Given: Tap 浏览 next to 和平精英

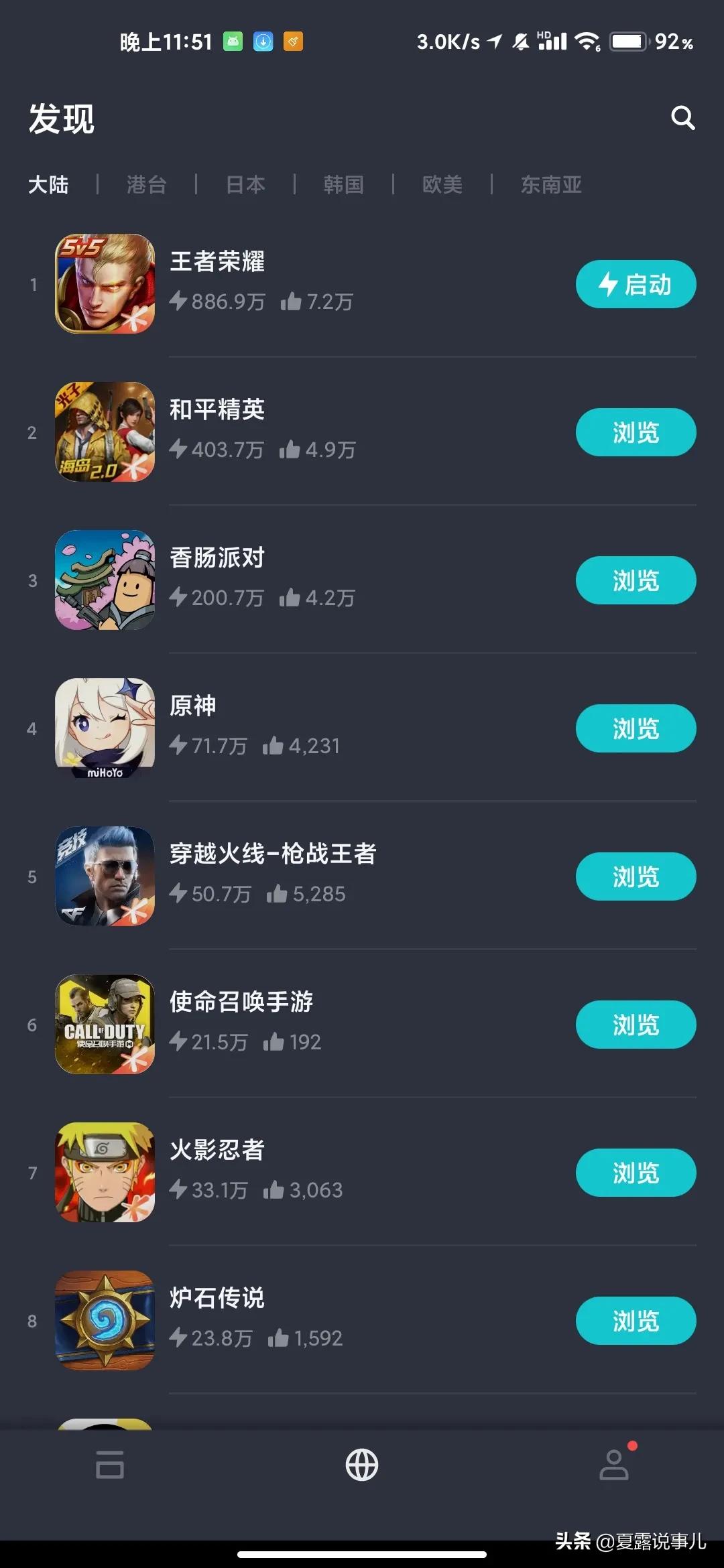Looking at the screenshot, I should coord(635,432).
